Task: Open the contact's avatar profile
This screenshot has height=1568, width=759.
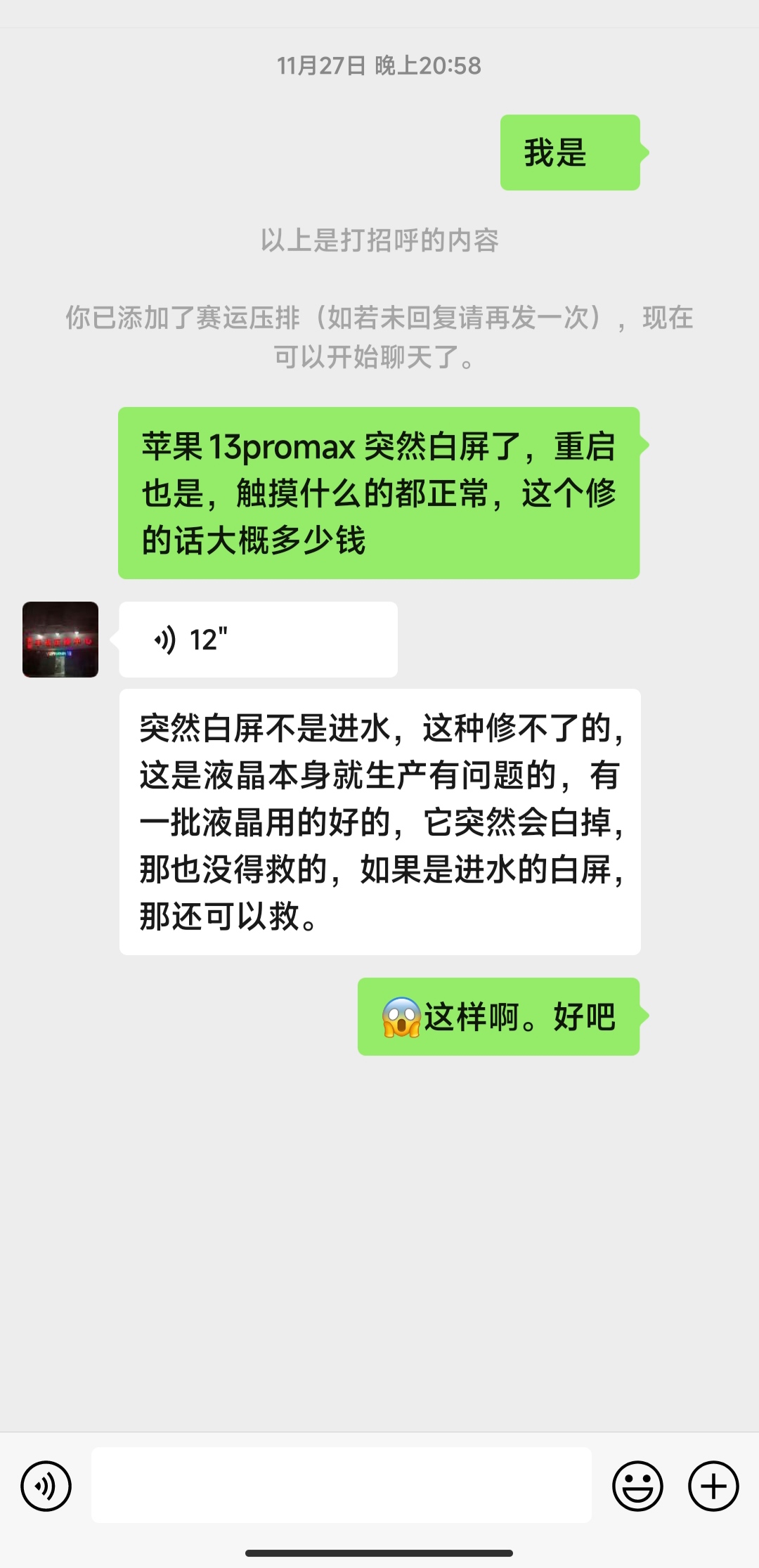Action: tap(60, 640)
